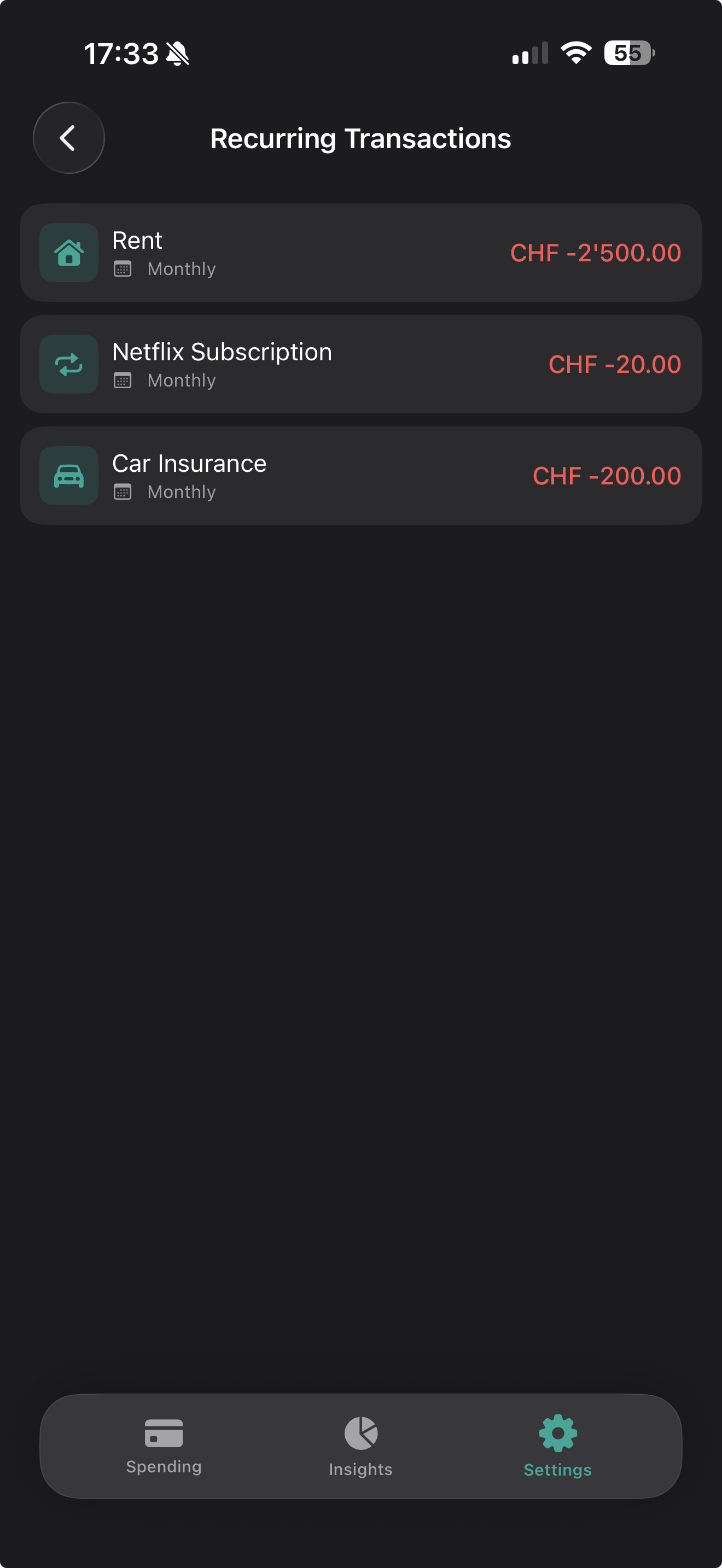Open the Rent recurring transaction
Viewport: 722px width, 1568px height.
(361, 252)
